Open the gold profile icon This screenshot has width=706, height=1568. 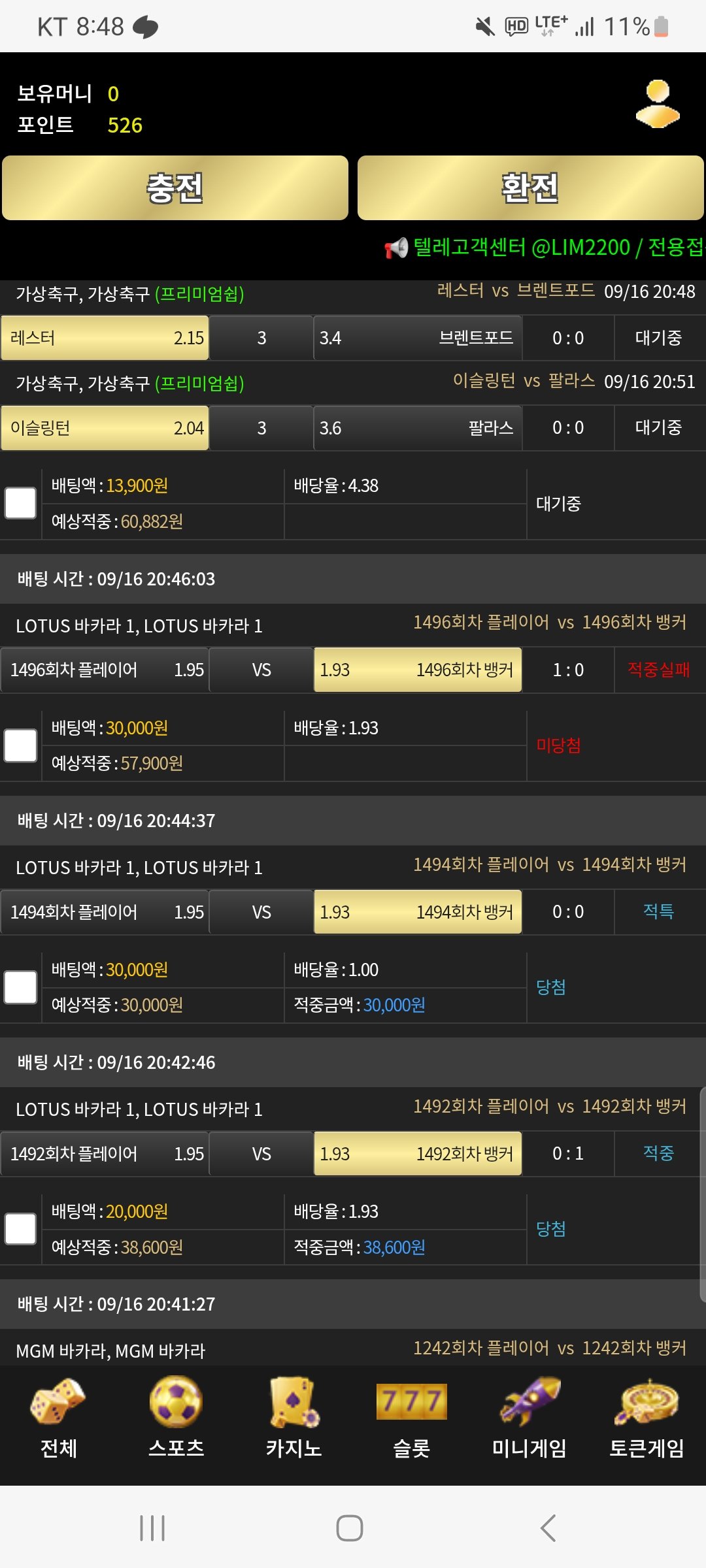pyautogui.click(x=658, y=103)
